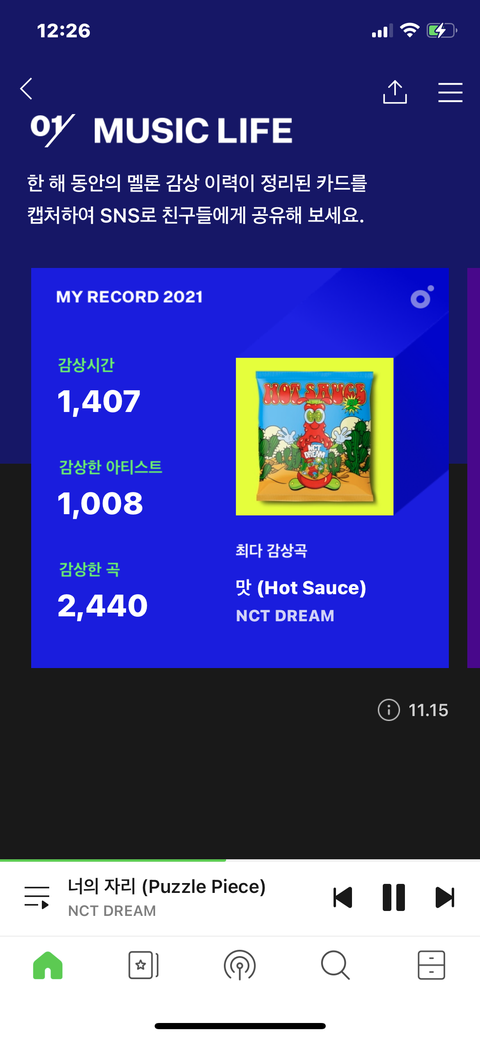Open the info icon next to 11.15

coord(389,710)
